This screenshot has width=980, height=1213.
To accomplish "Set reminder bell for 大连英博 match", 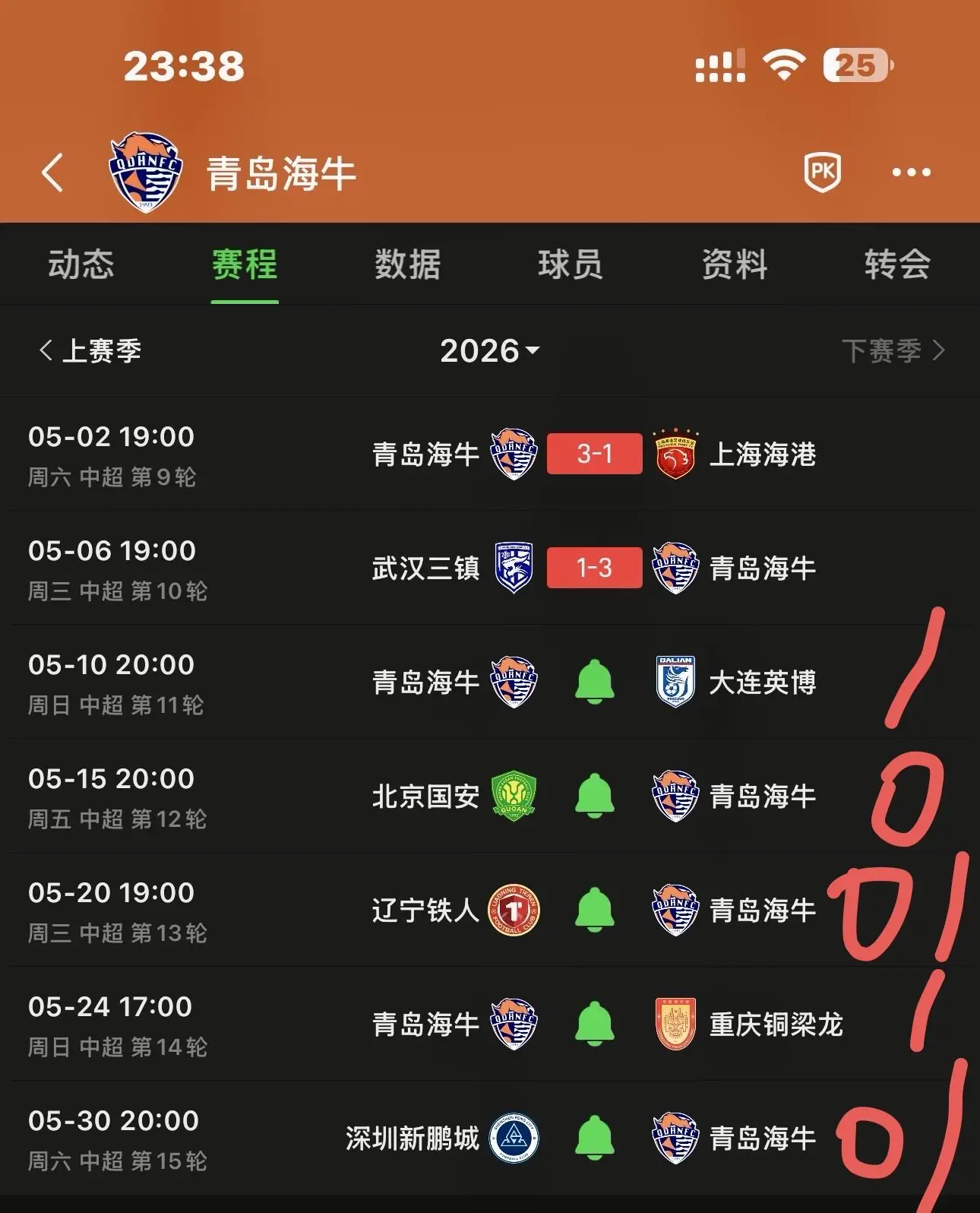I will click(595, 682).
